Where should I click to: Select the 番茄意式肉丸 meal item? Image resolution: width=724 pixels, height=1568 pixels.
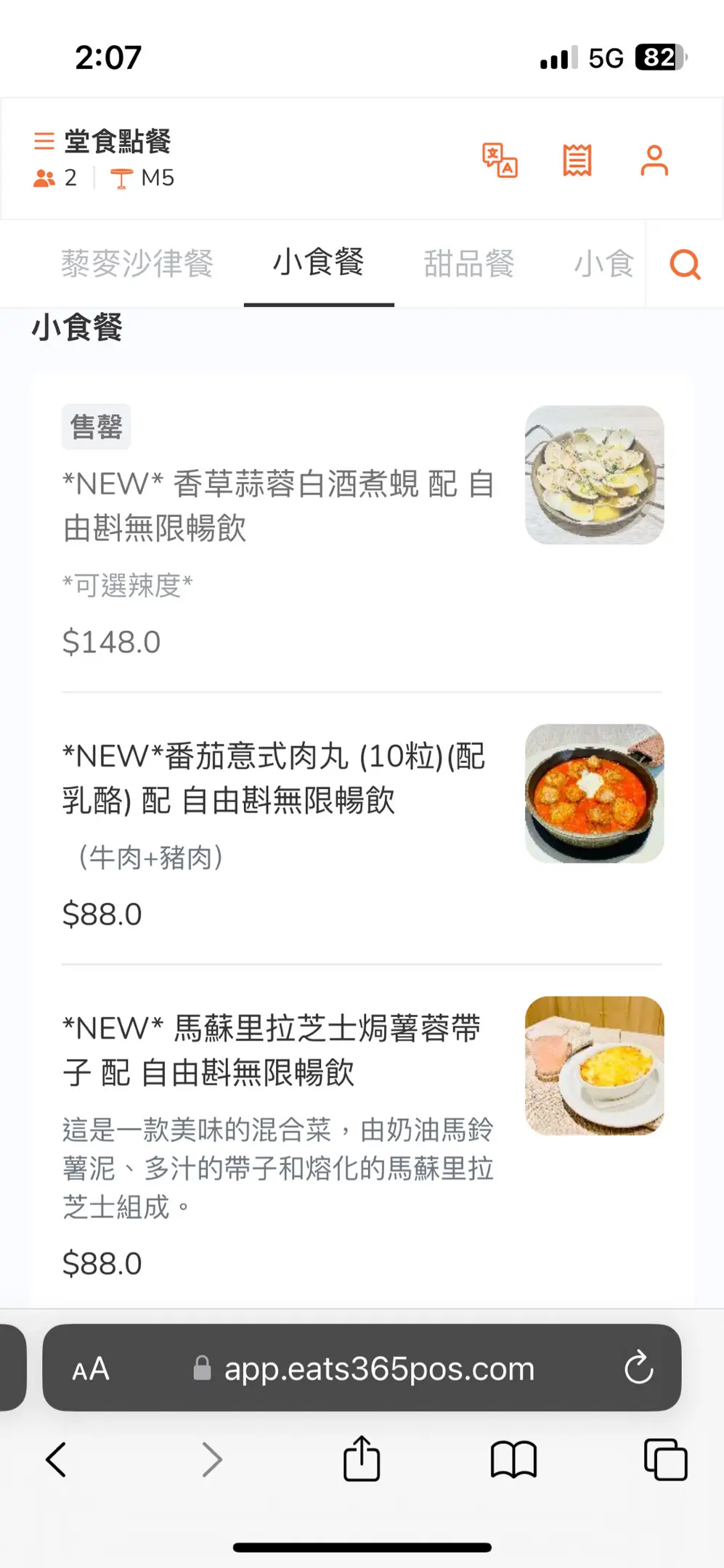[274, 778]
